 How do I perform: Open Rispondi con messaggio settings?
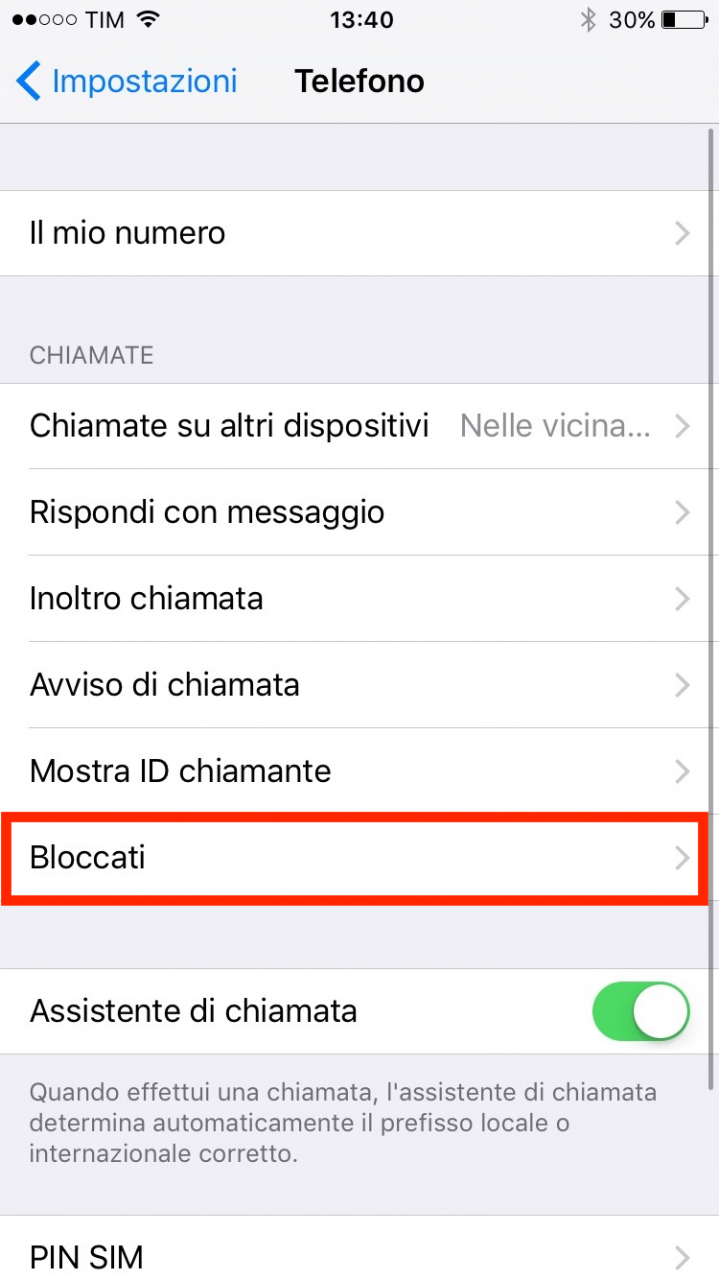tap(359, 512)
